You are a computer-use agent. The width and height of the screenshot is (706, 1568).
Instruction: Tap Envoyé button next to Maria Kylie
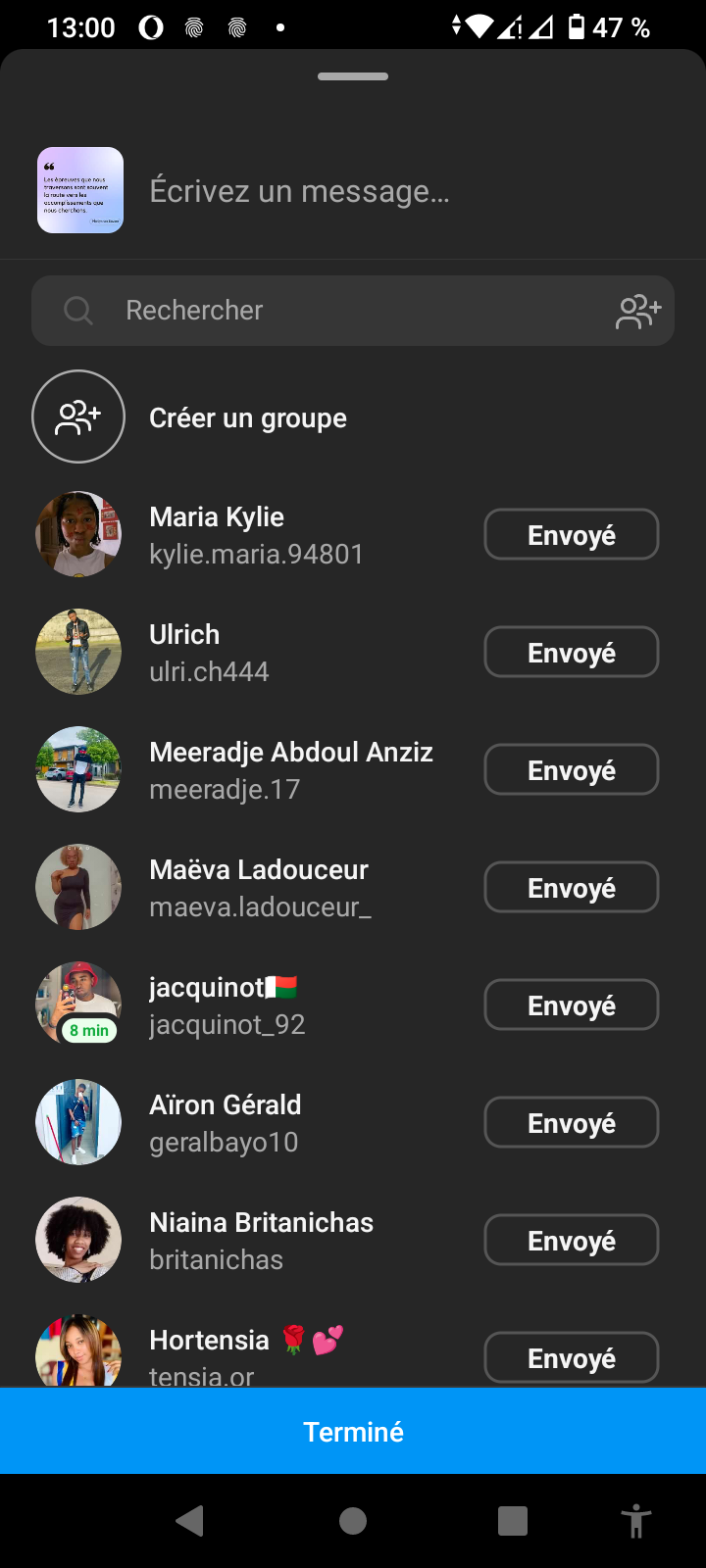coord(571,535)
